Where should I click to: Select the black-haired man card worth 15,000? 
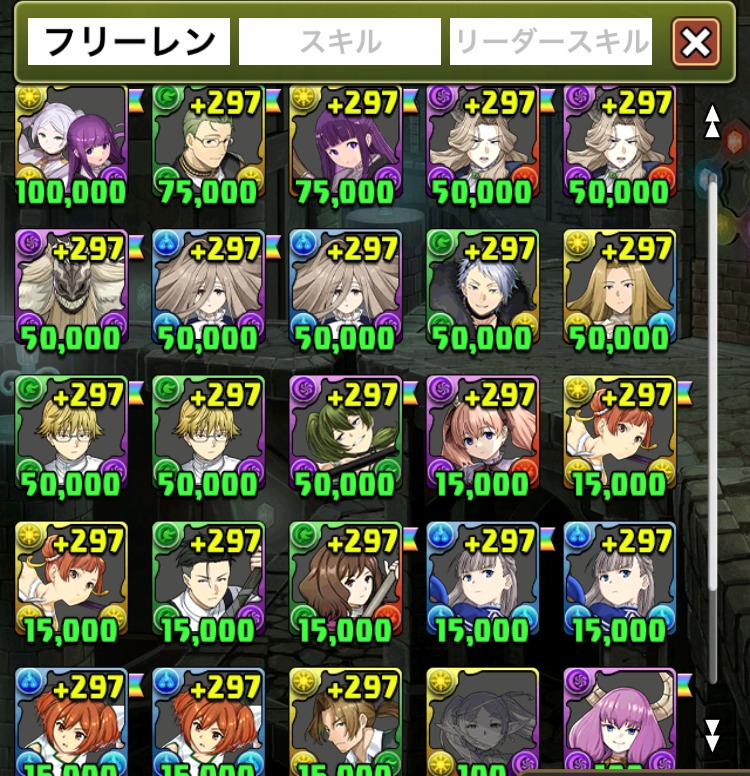pos(208,582)
